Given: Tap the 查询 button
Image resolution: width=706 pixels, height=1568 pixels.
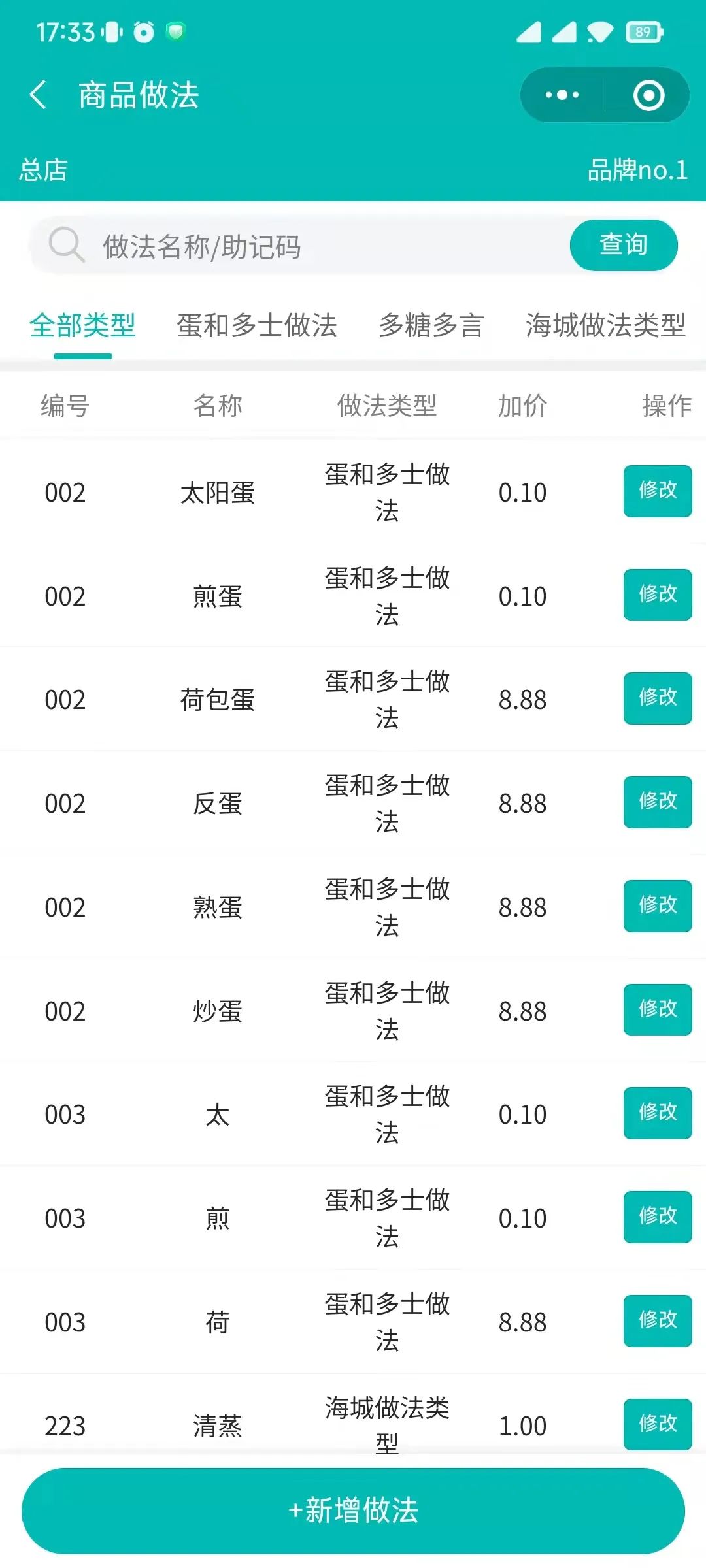Looking at the screenshot, I should 623,245.
